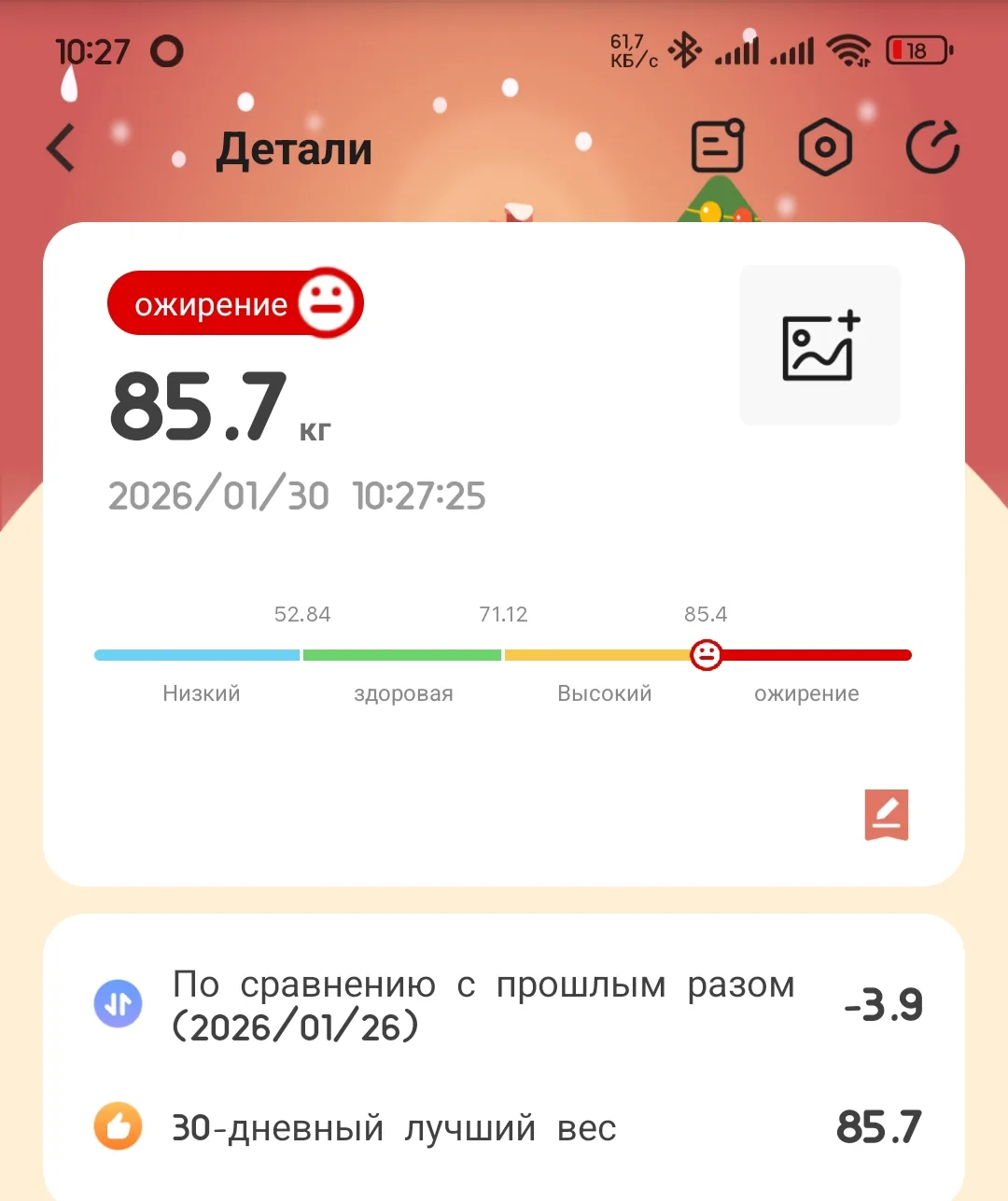Image resolution: width=1008 pixels, height=1201 pixels.
Task: Open the notes list icon
Action: (x=717, y=147)
